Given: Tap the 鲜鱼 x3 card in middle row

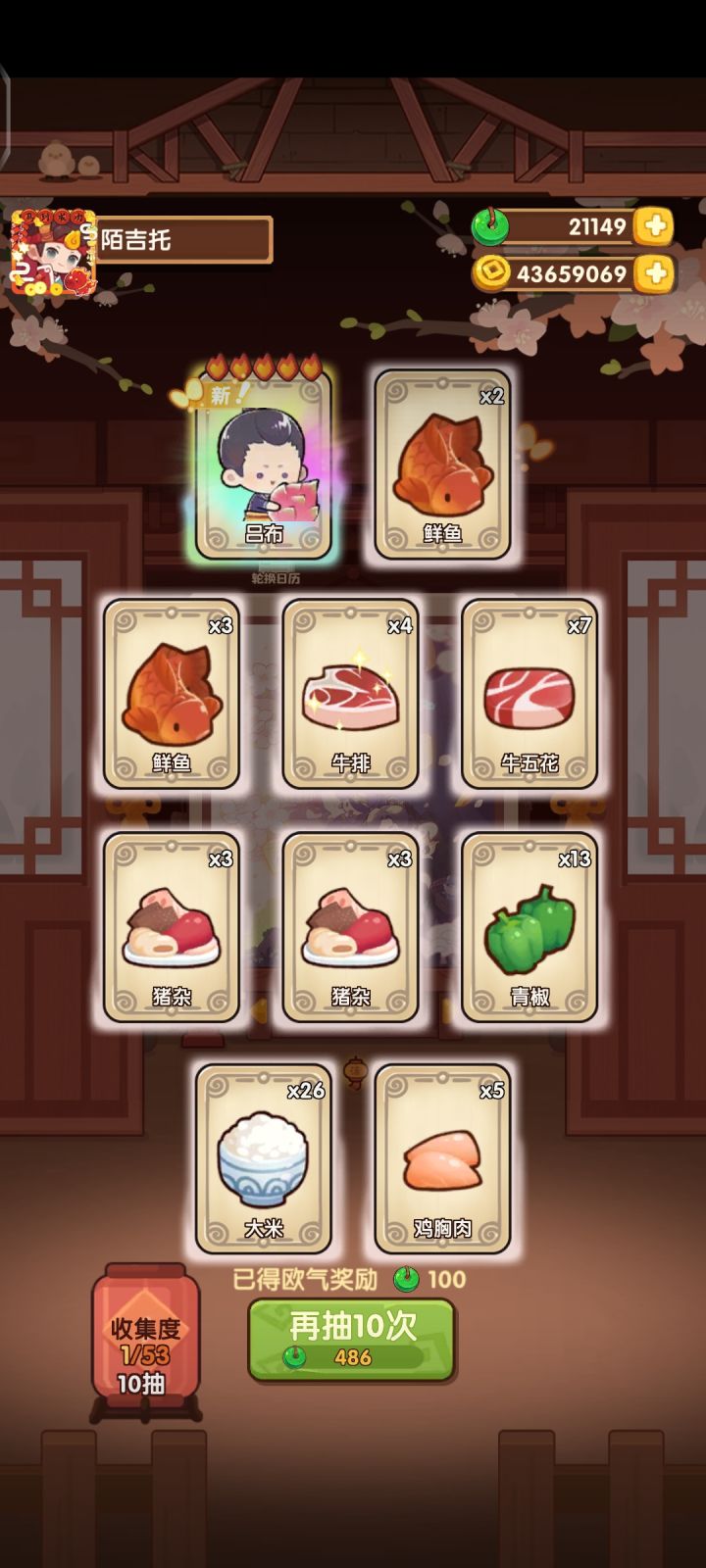Looking at the screenshot, I should [175, 696].
